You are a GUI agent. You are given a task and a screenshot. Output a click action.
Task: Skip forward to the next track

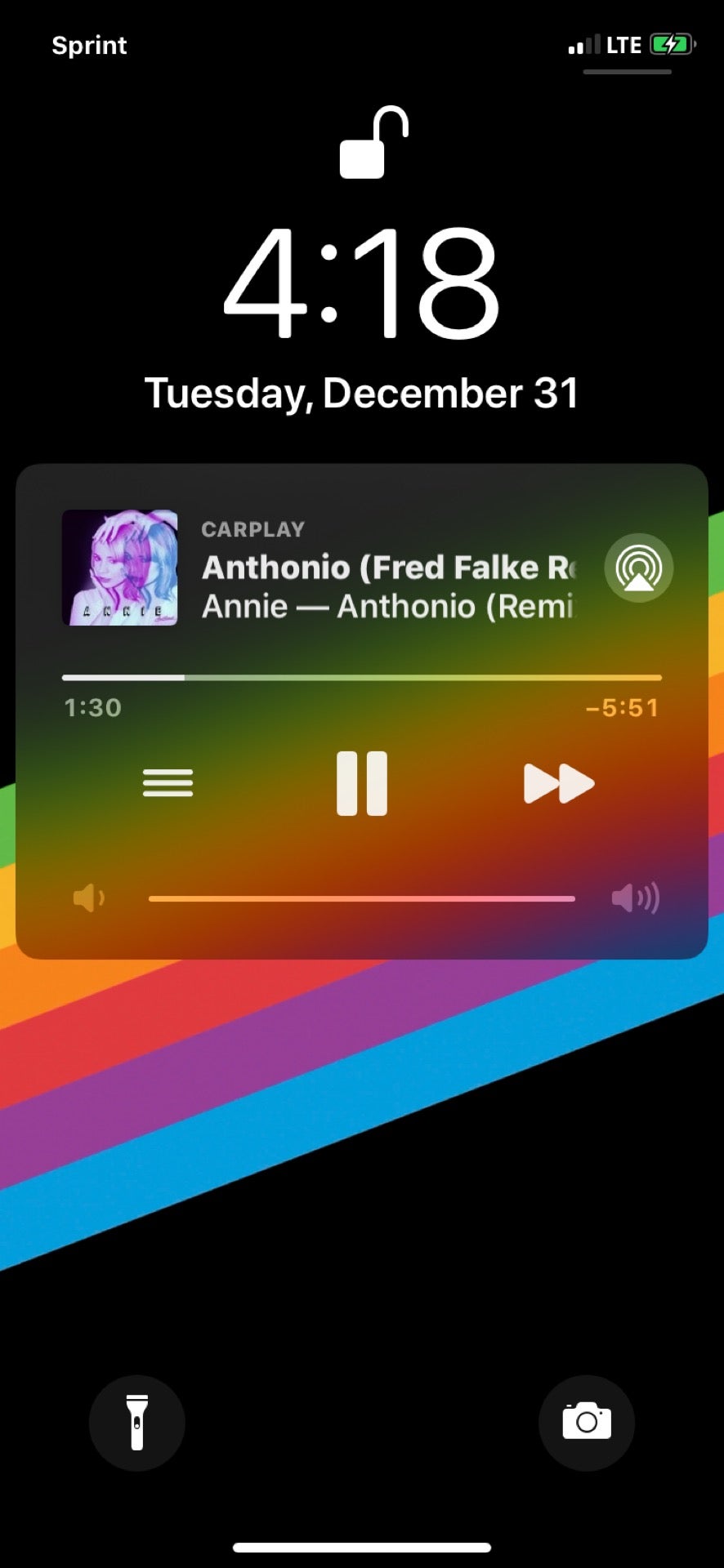tap(558, 783)
